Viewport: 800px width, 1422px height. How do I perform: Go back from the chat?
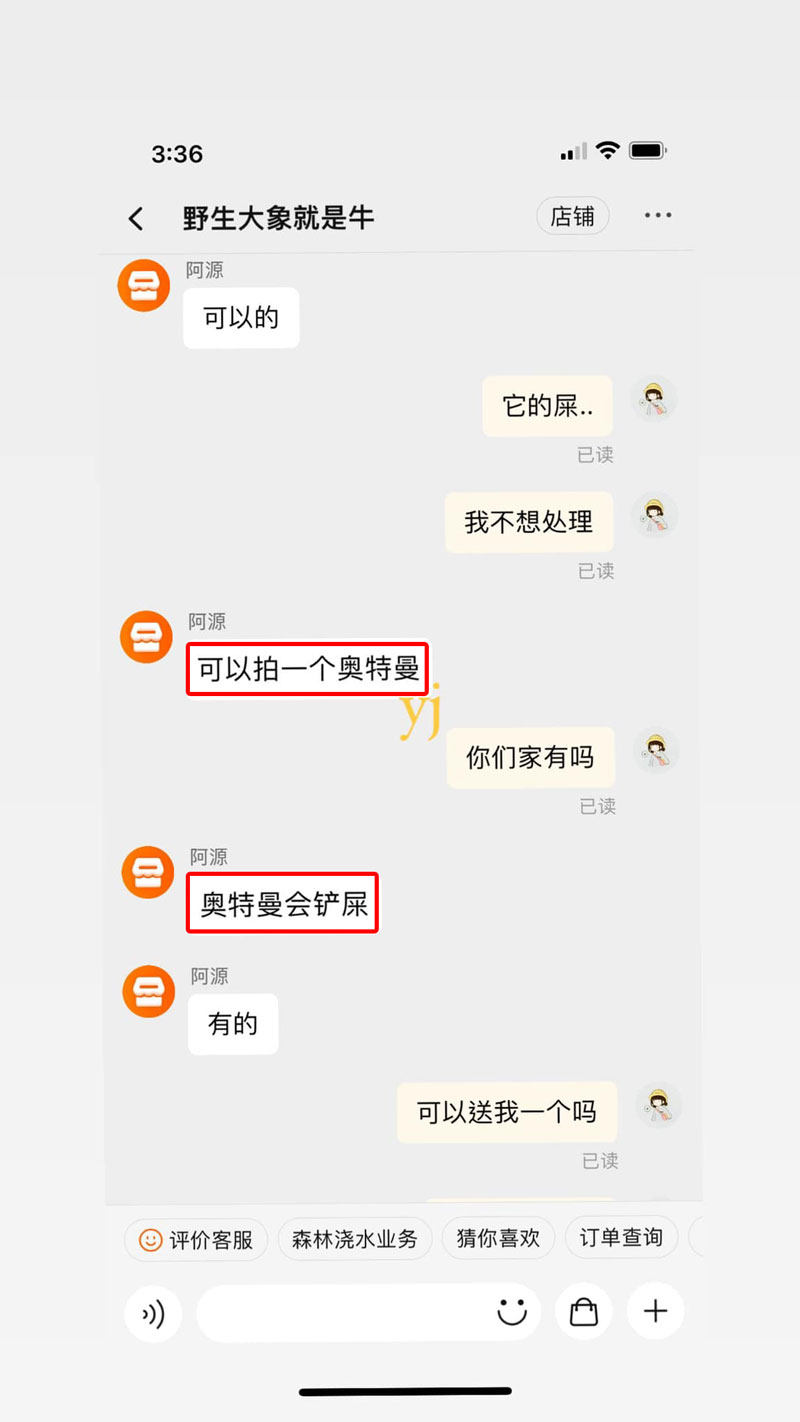point(137,218)
